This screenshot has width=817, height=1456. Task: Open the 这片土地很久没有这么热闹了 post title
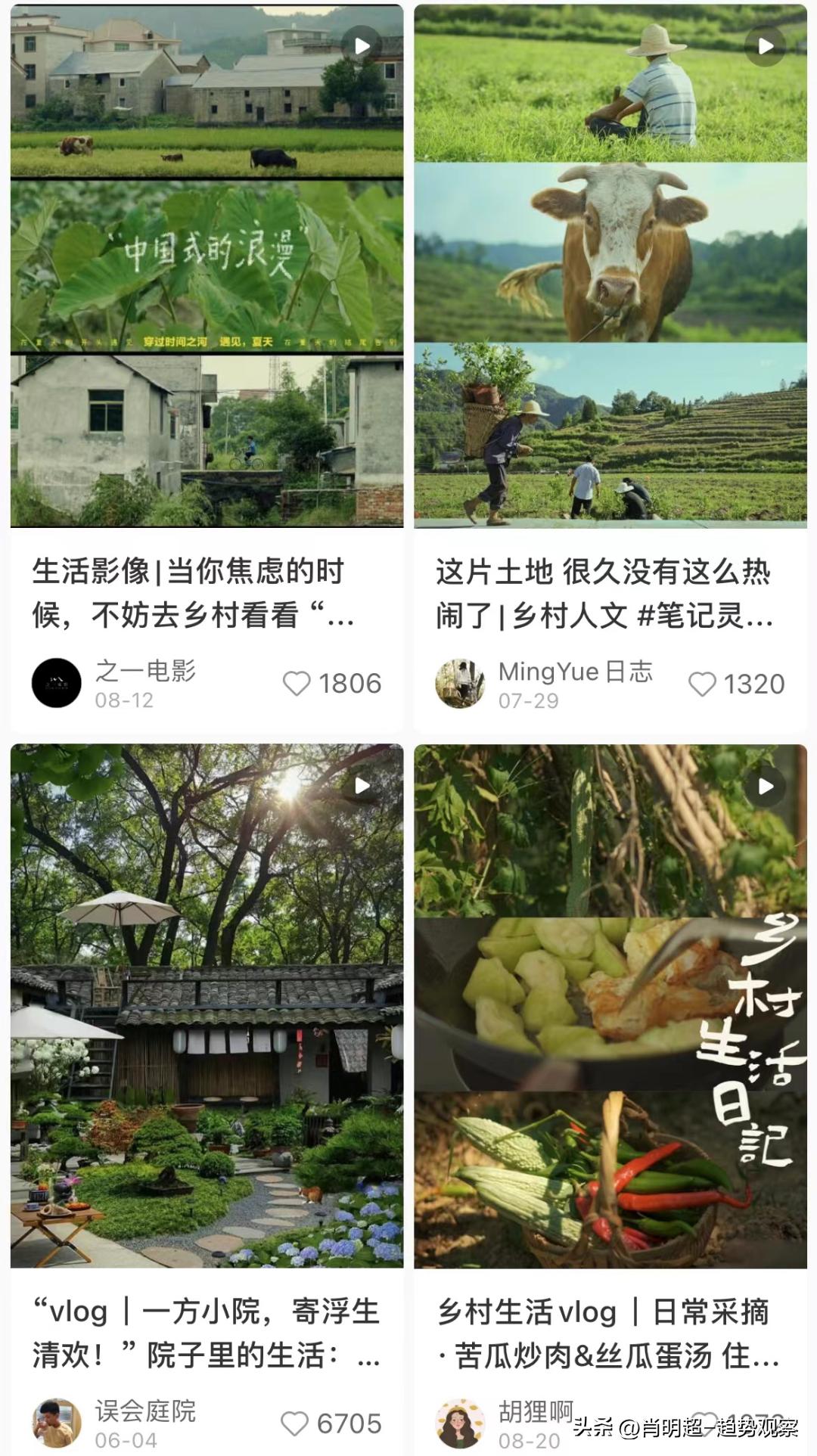(x=605, y=595)
